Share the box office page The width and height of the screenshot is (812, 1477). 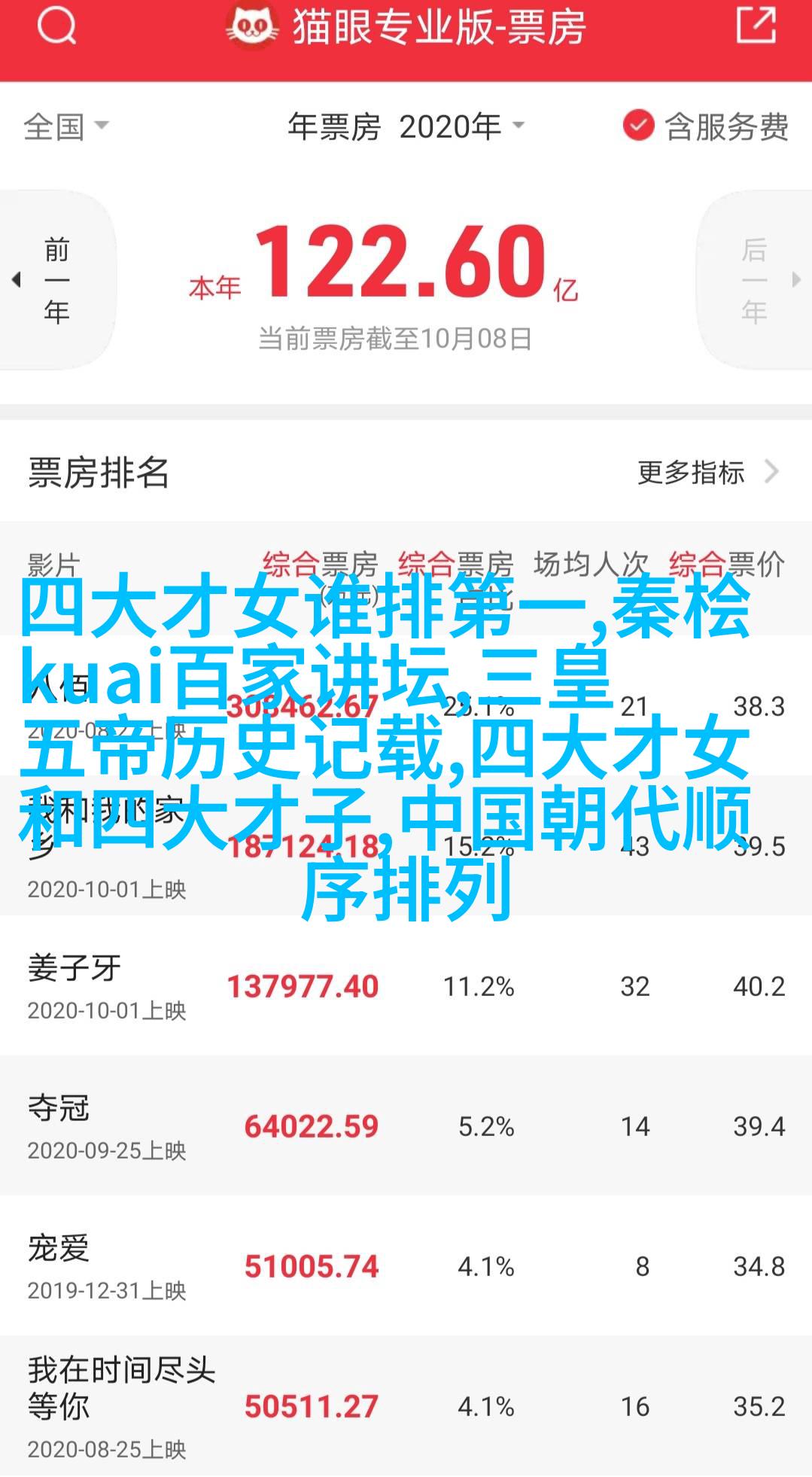[755, 26]
